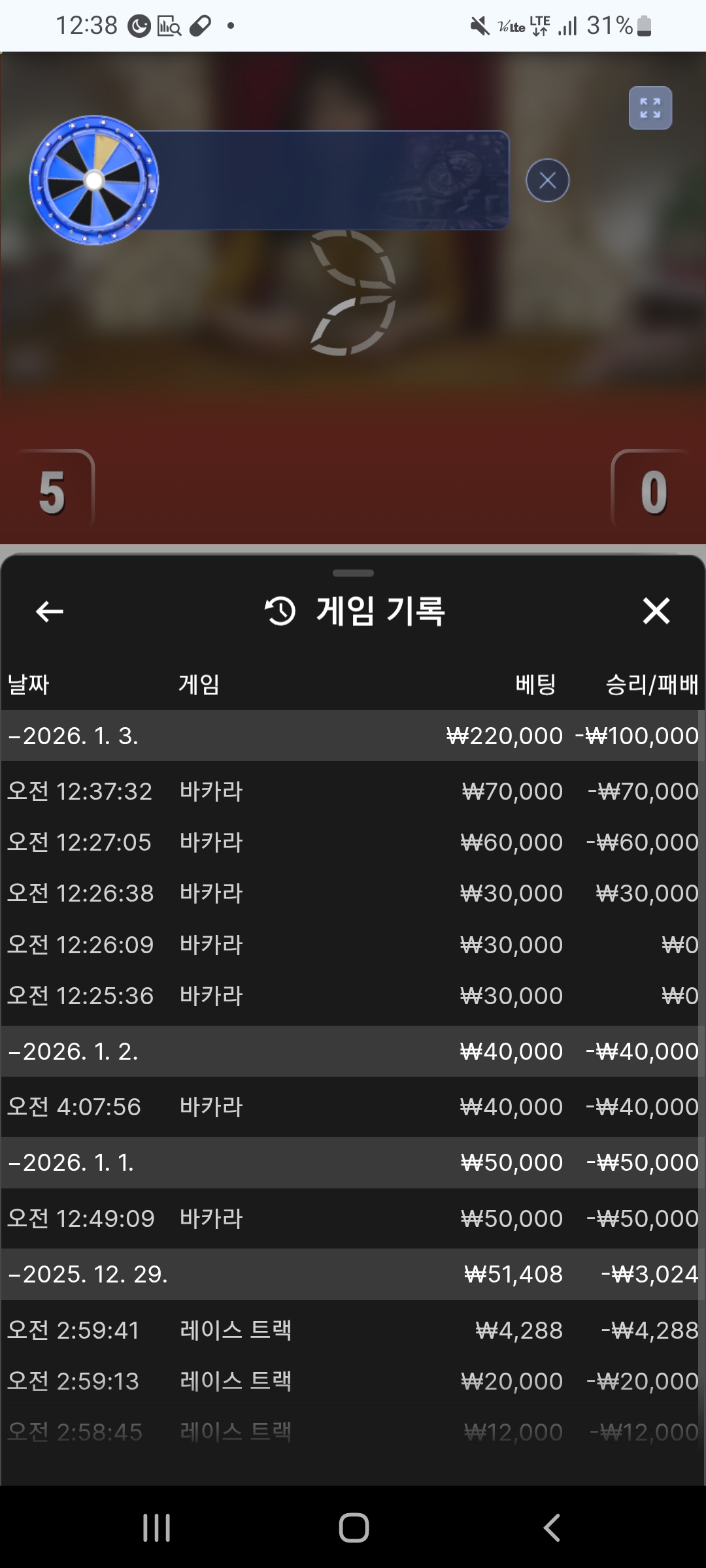
Task: Open the 오전 2:59:41 레이스 트랙 record
Action: (353, 1330)
